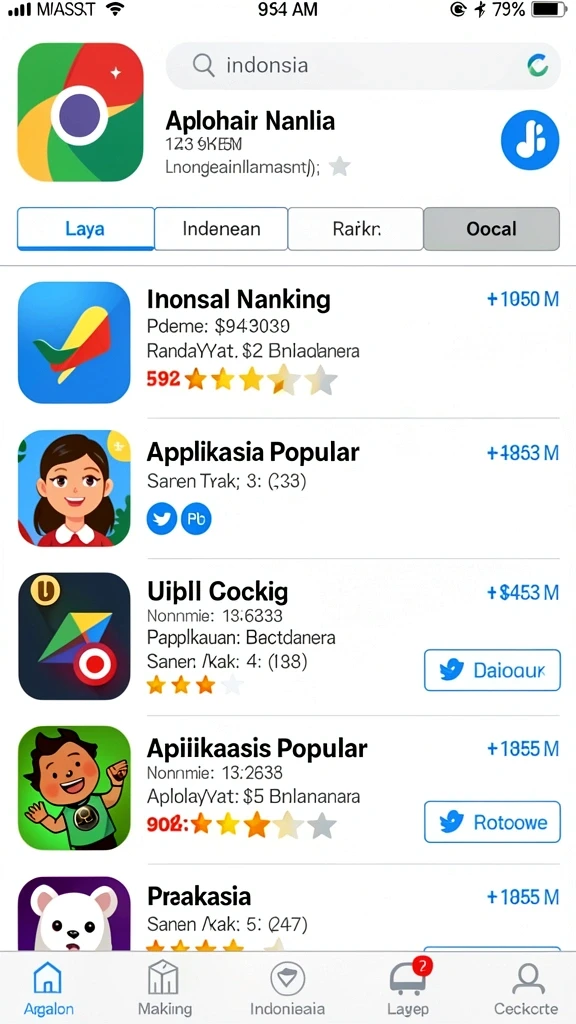Select the Indenean tab
The width and height of the screenshot is (576, 1024).
tap(221, 229)
